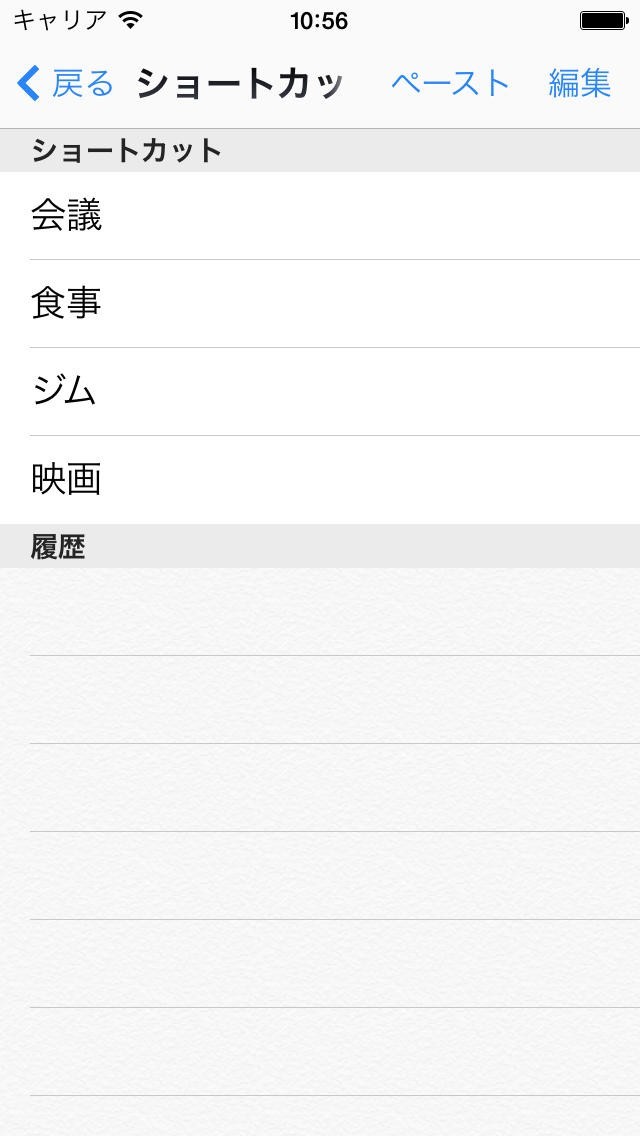Open edit mode with 編集
Image resolution: width=640 pixels, height=1136 pixels.
[579, 84]
